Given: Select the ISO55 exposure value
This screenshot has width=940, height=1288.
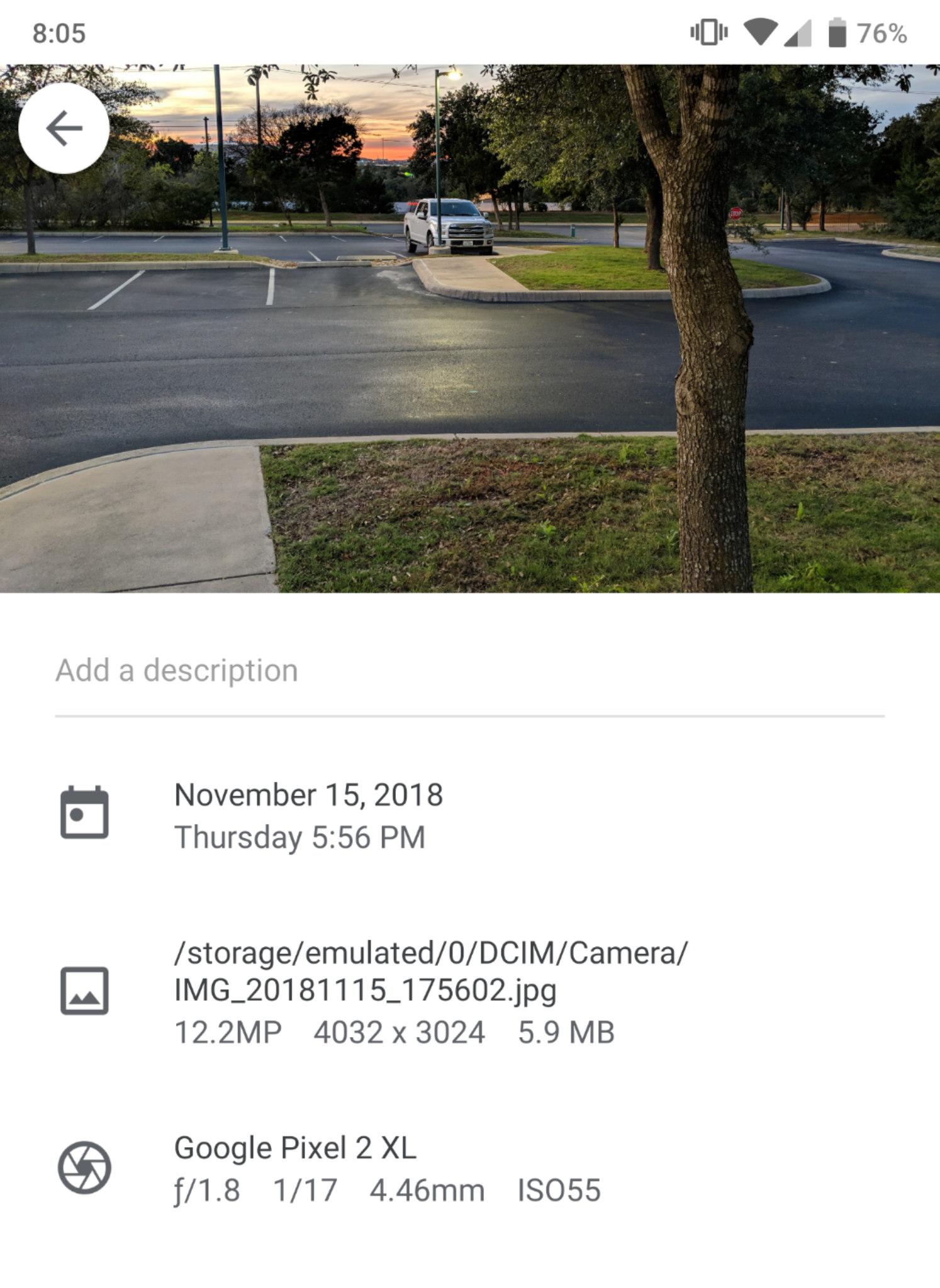Looking at the screenshot, I should (559, 1189).
